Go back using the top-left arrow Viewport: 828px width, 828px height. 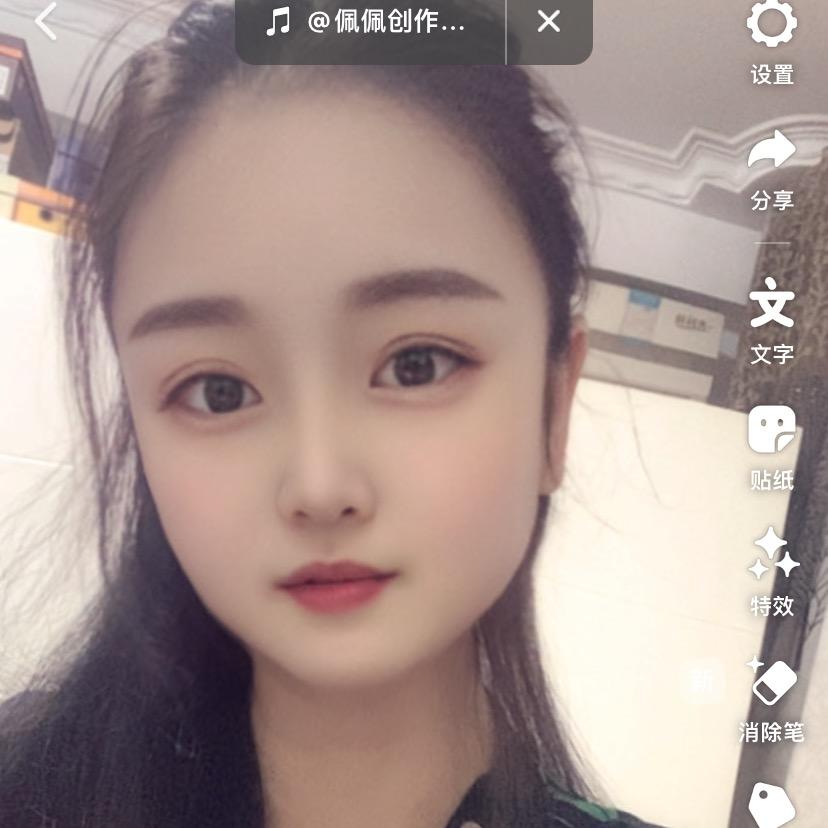tap(46, 21)
